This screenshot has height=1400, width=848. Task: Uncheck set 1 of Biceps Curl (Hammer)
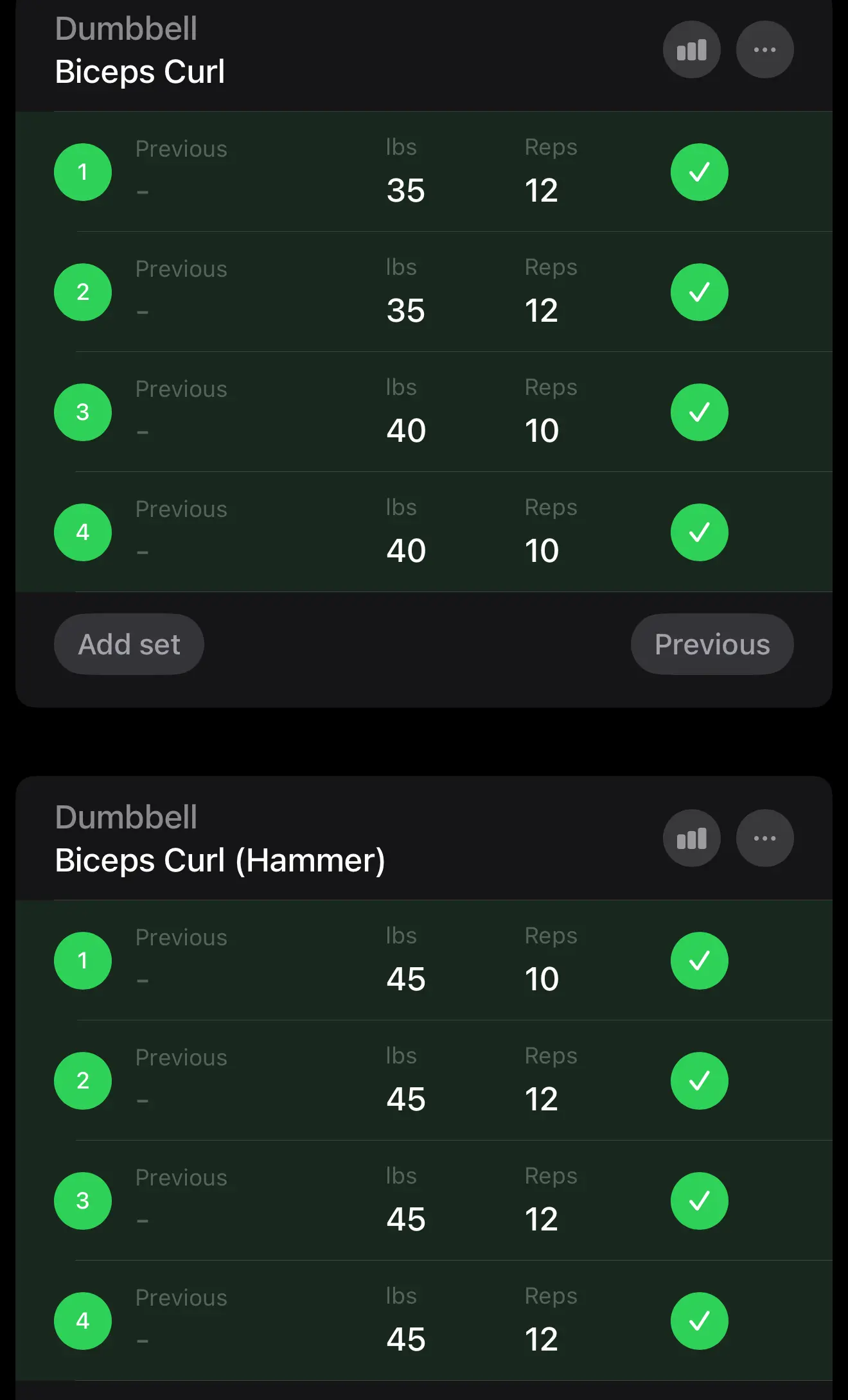(x=699, y=961)
